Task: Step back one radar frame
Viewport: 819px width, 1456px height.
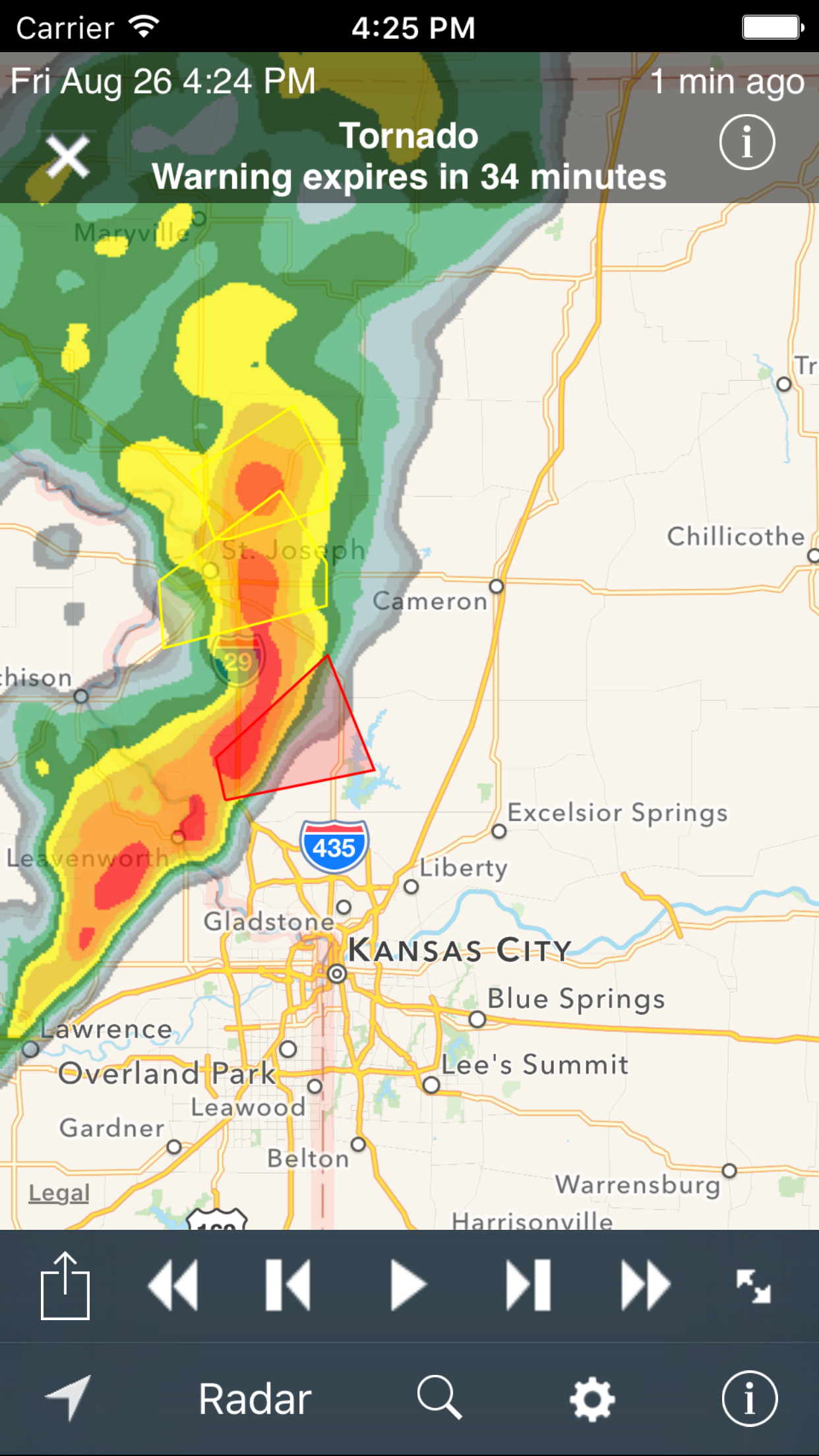Action: tap(288, 1285)
